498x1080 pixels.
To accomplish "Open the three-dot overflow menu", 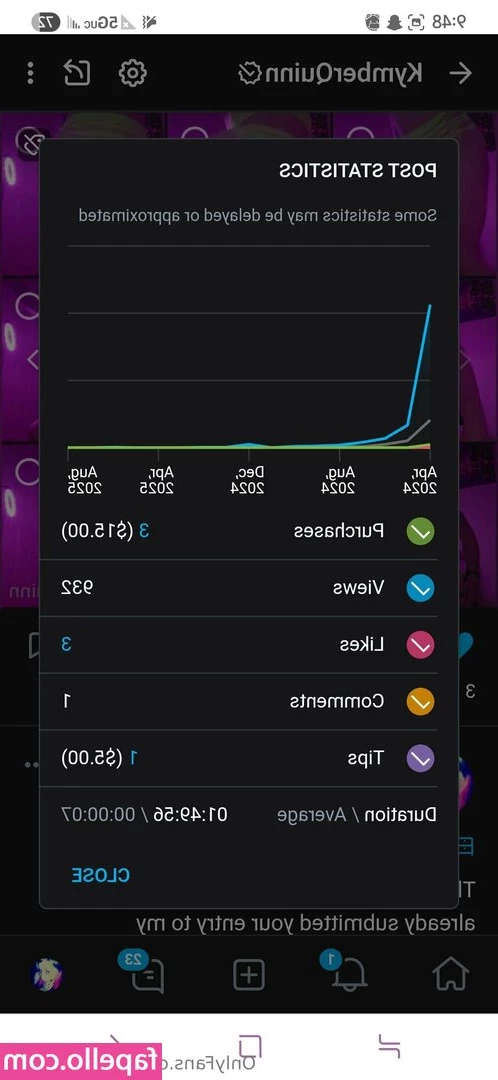I will (x=30, y=72).
